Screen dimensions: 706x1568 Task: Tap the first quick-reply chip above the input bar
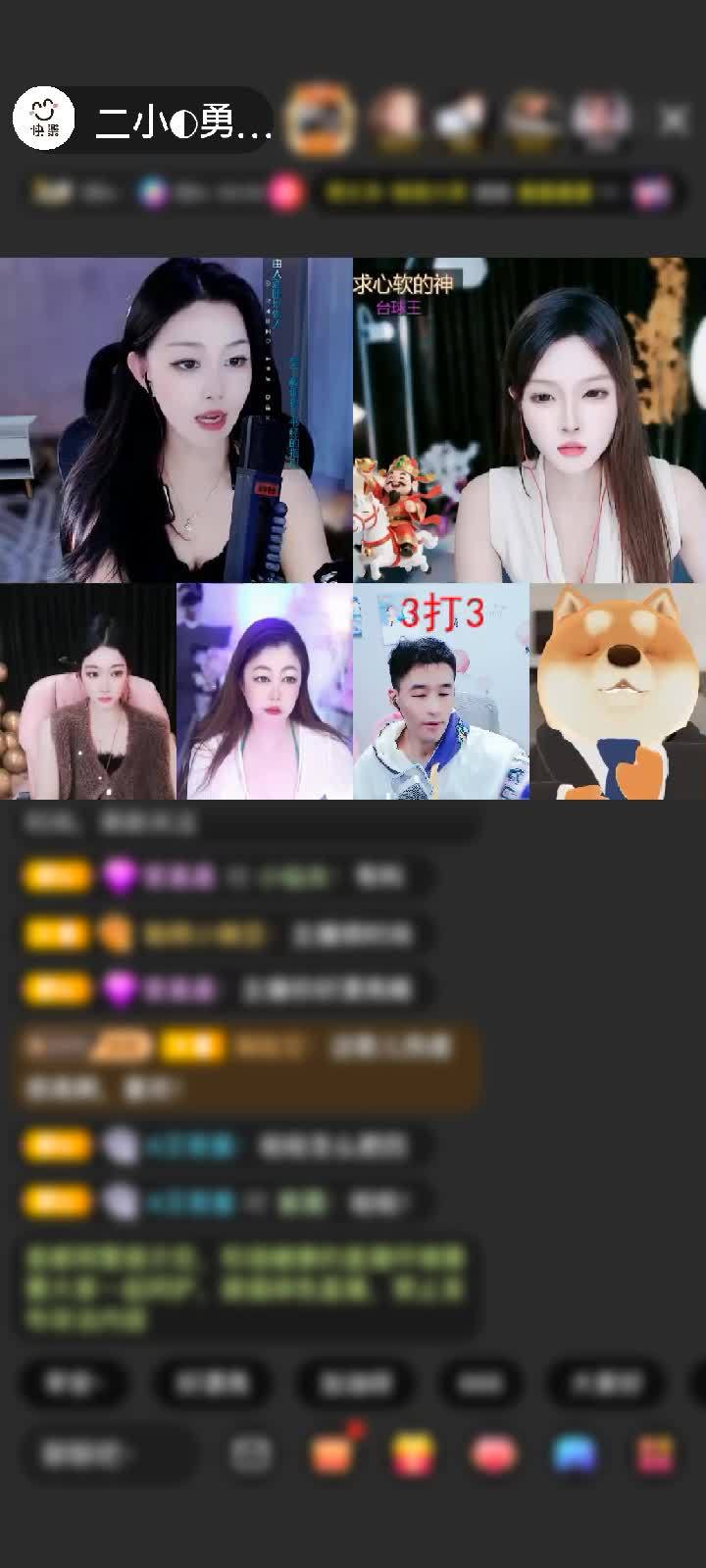coord(74,1384)
